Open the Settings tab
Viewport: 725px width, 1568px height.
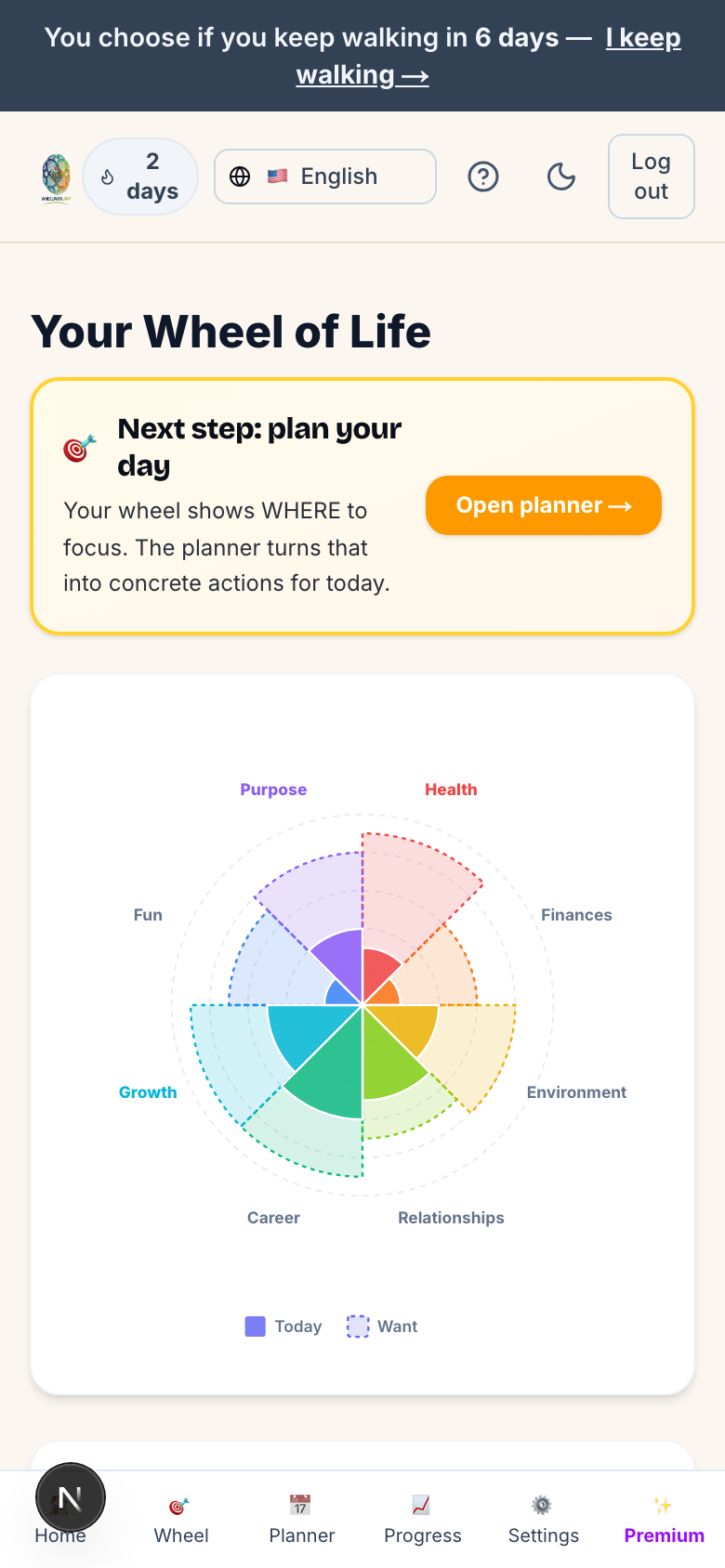click(x=544, y=1520)
